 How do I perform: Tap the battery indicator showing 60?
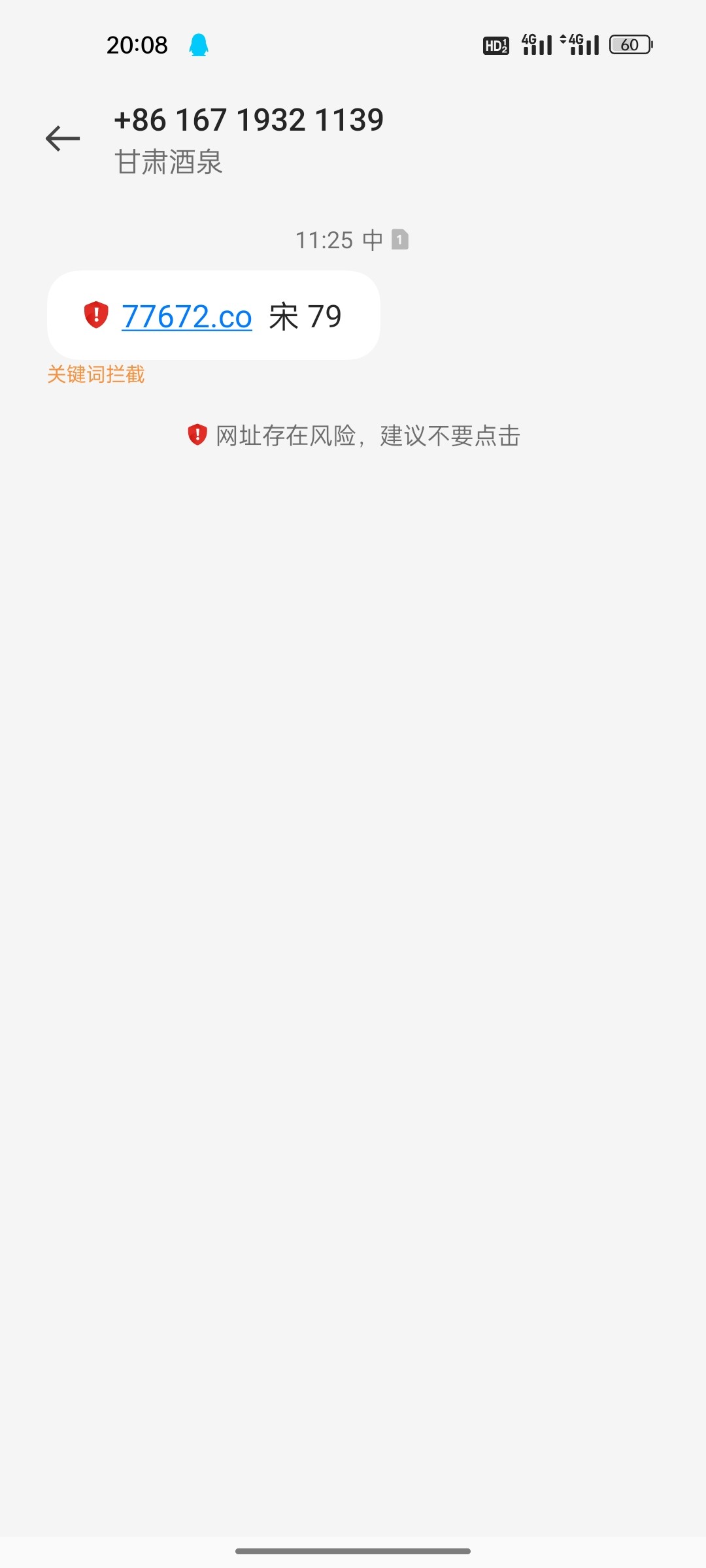(x=631, y=44)
